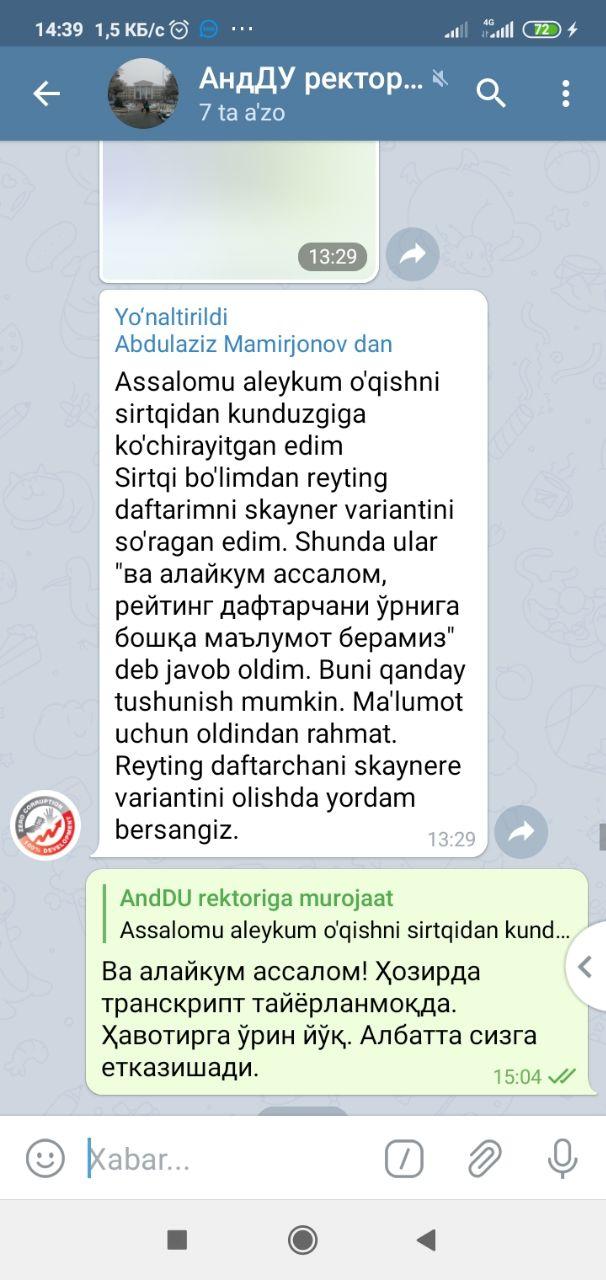Tap the side chevron arrow handle
The image size is (606, 1280).
[x=587, y=966]
